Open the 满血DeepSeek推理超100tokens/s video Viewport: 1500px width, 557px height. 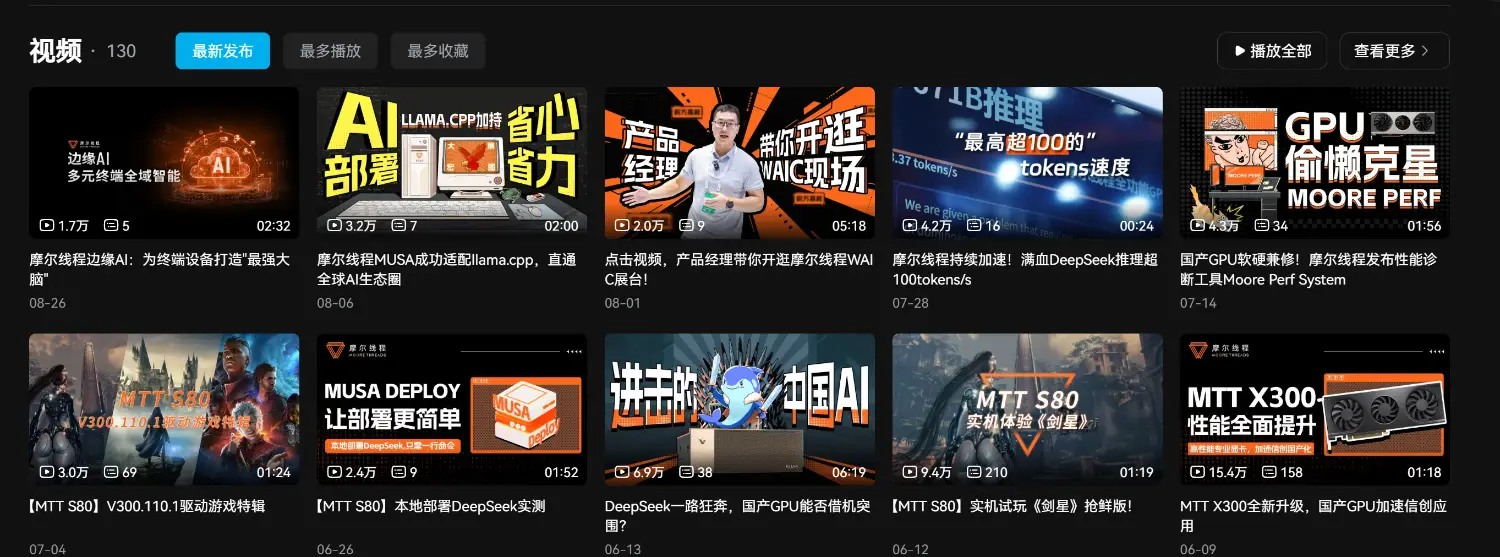[1027, 162]
